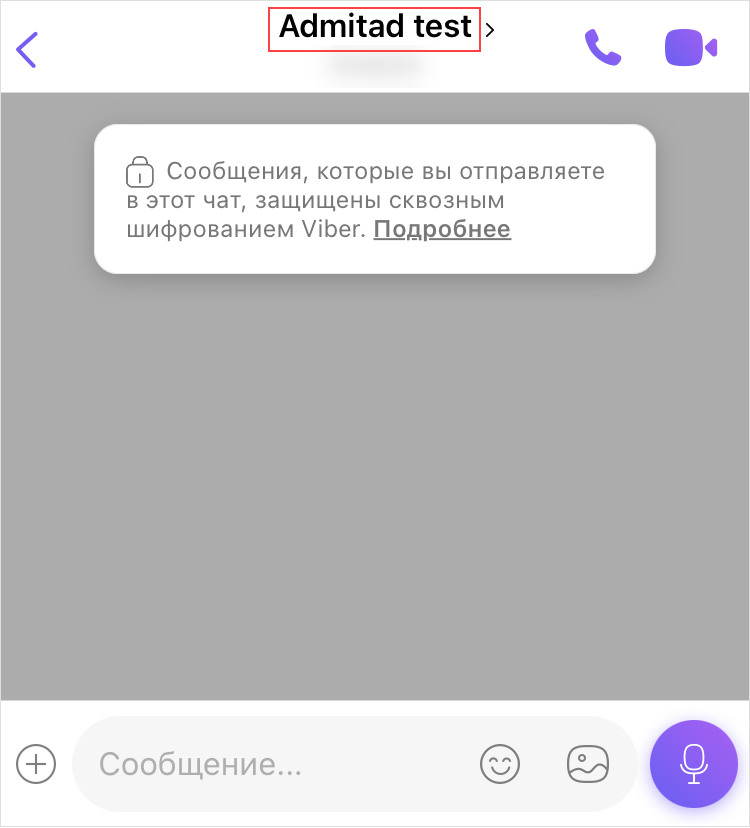Open the photo gallery picker

point(588,765)
